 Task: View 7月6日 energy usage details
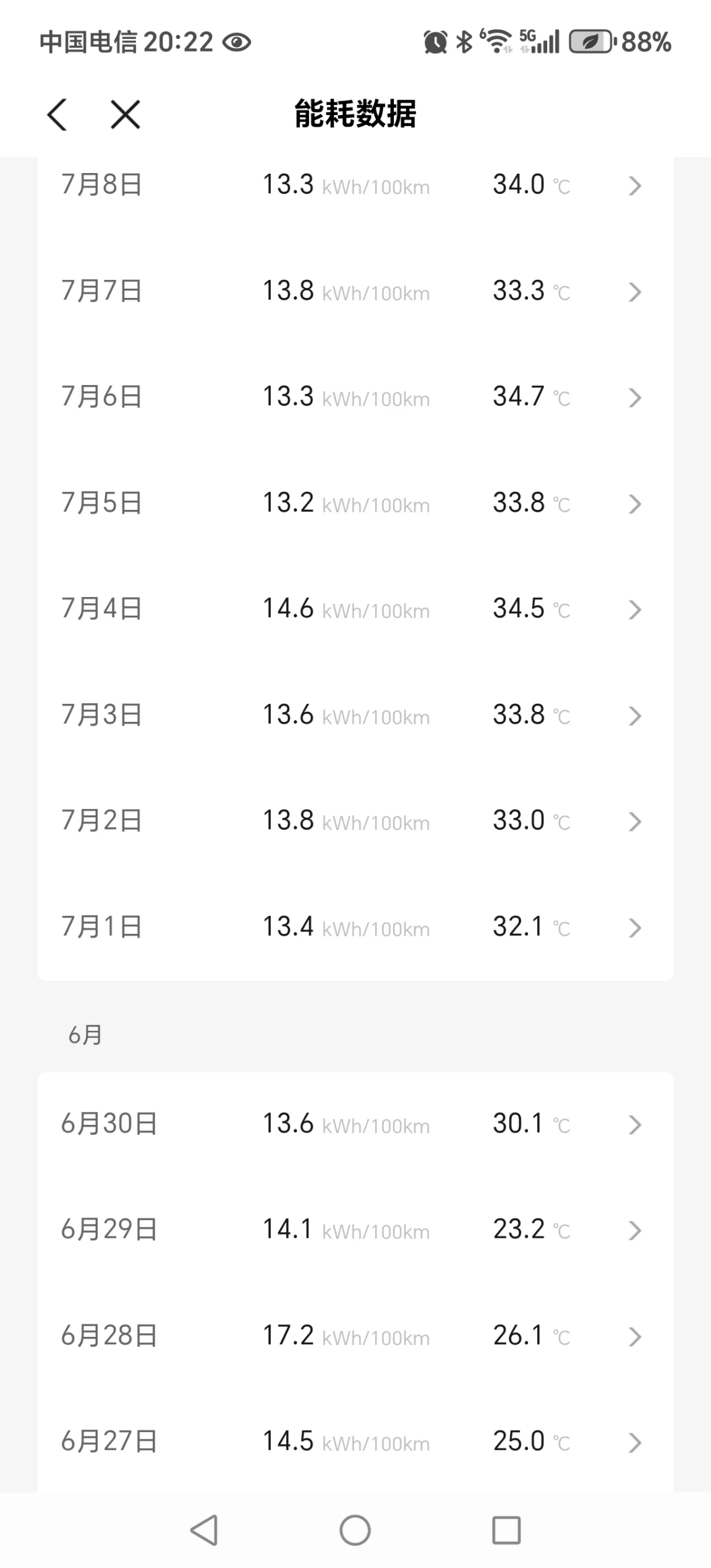(x=355, y=397)
